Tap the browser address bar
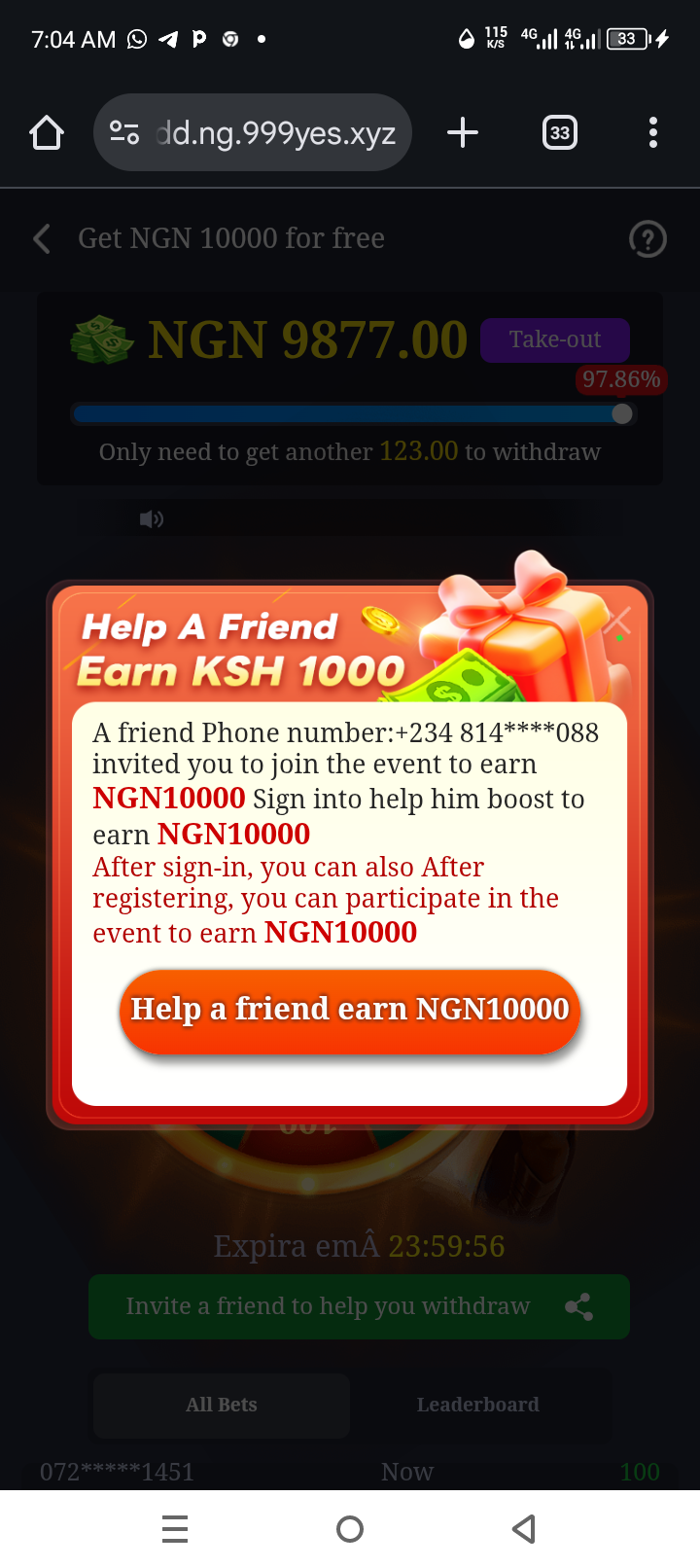Screen dimensions: 700x1568 253,132
